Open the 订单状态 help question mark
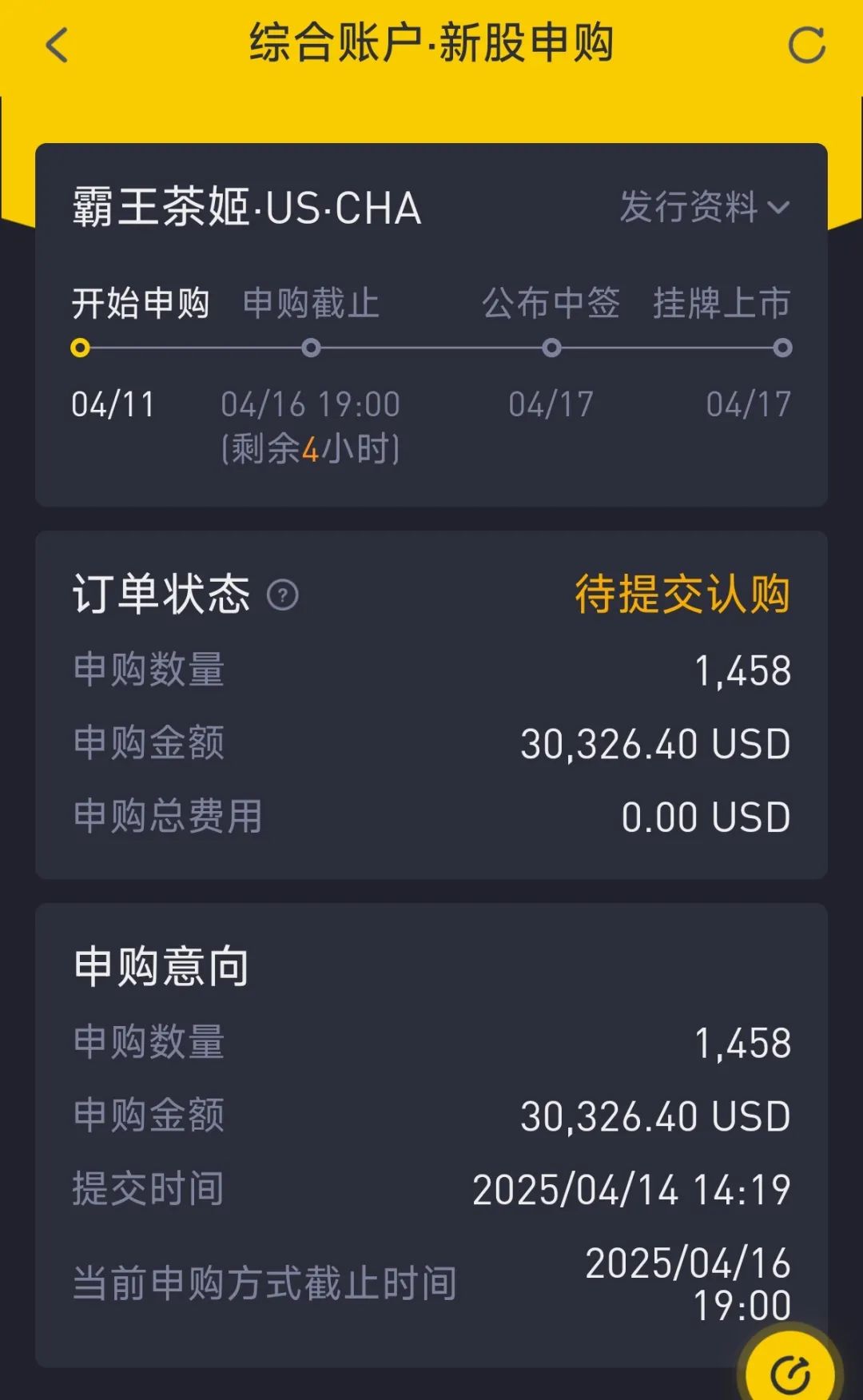Image resolution: width=863 pixels, height=1400 pixels. [x=282, y=595]
